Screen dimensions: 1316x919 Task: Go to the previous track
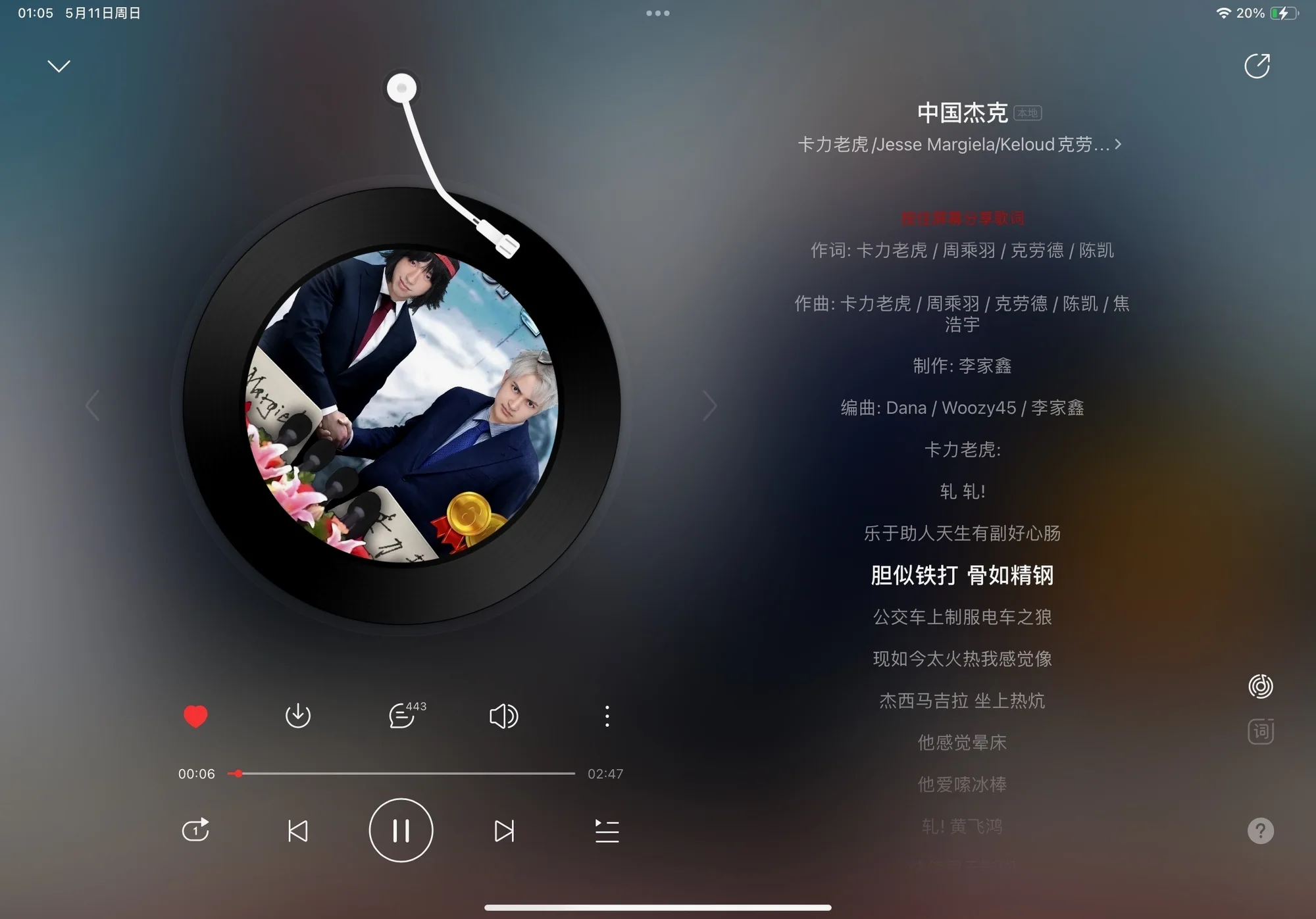click(297, 831)
